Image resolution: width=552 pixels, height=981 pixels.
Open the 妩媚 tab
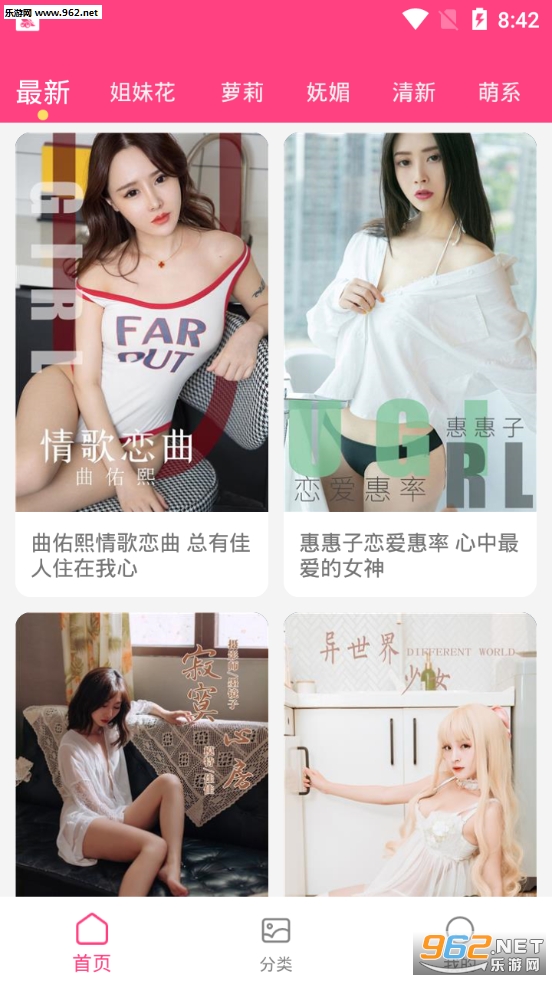(328, 93)
